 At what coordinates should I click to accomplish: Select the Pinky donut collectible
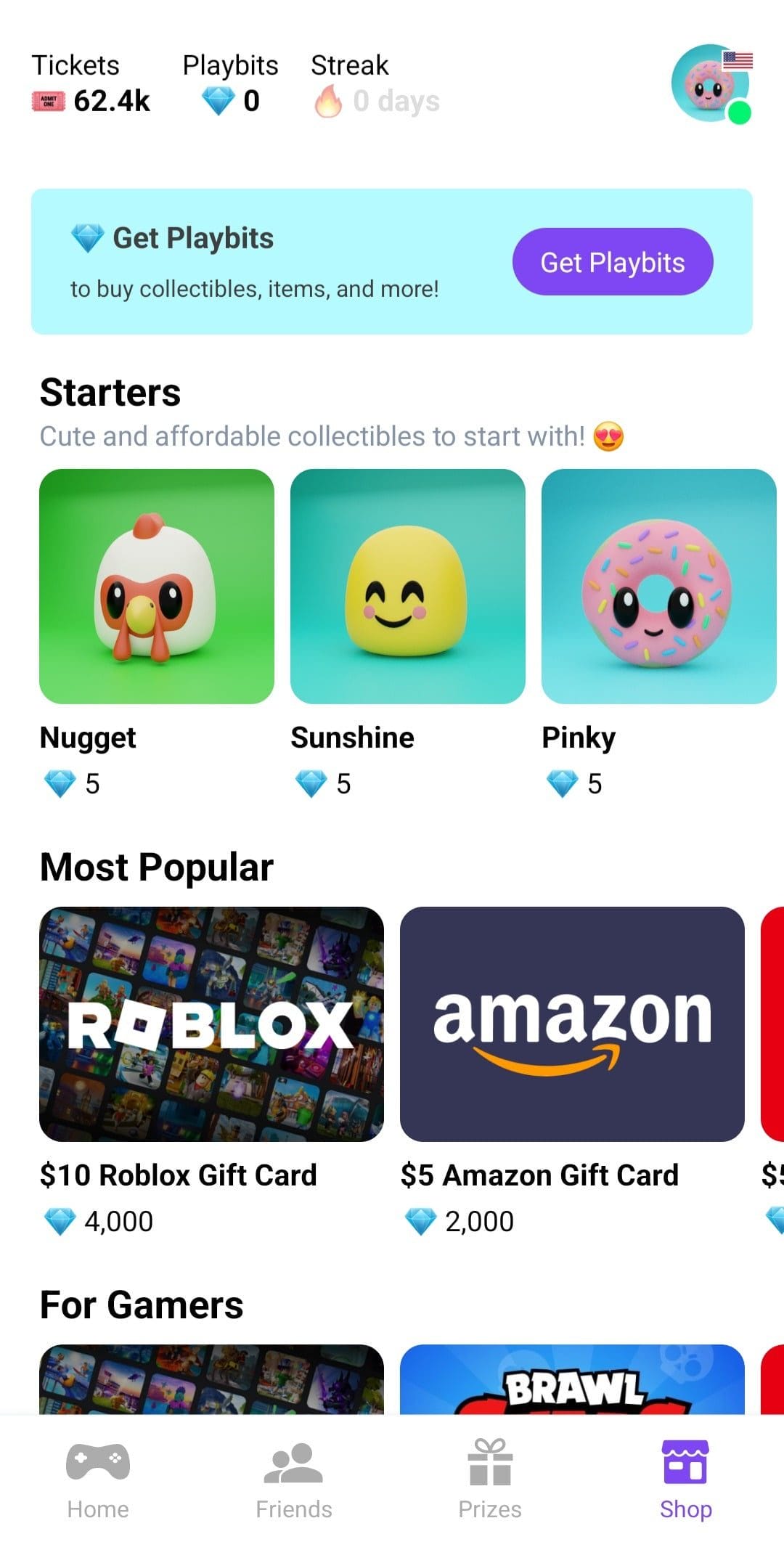(x=659, y=587)
